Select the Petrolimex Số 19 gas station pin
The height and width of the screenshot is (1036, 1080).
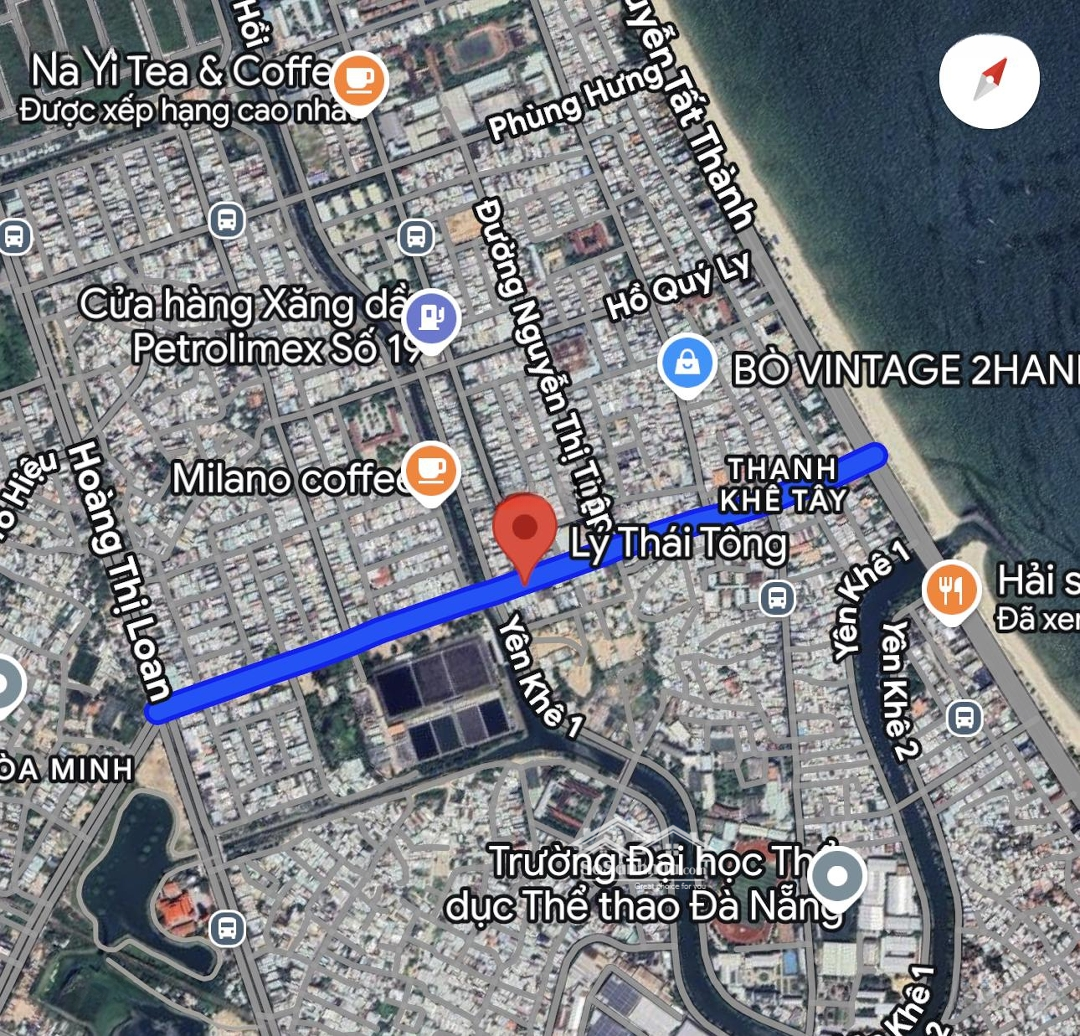(x=432, y=318)
